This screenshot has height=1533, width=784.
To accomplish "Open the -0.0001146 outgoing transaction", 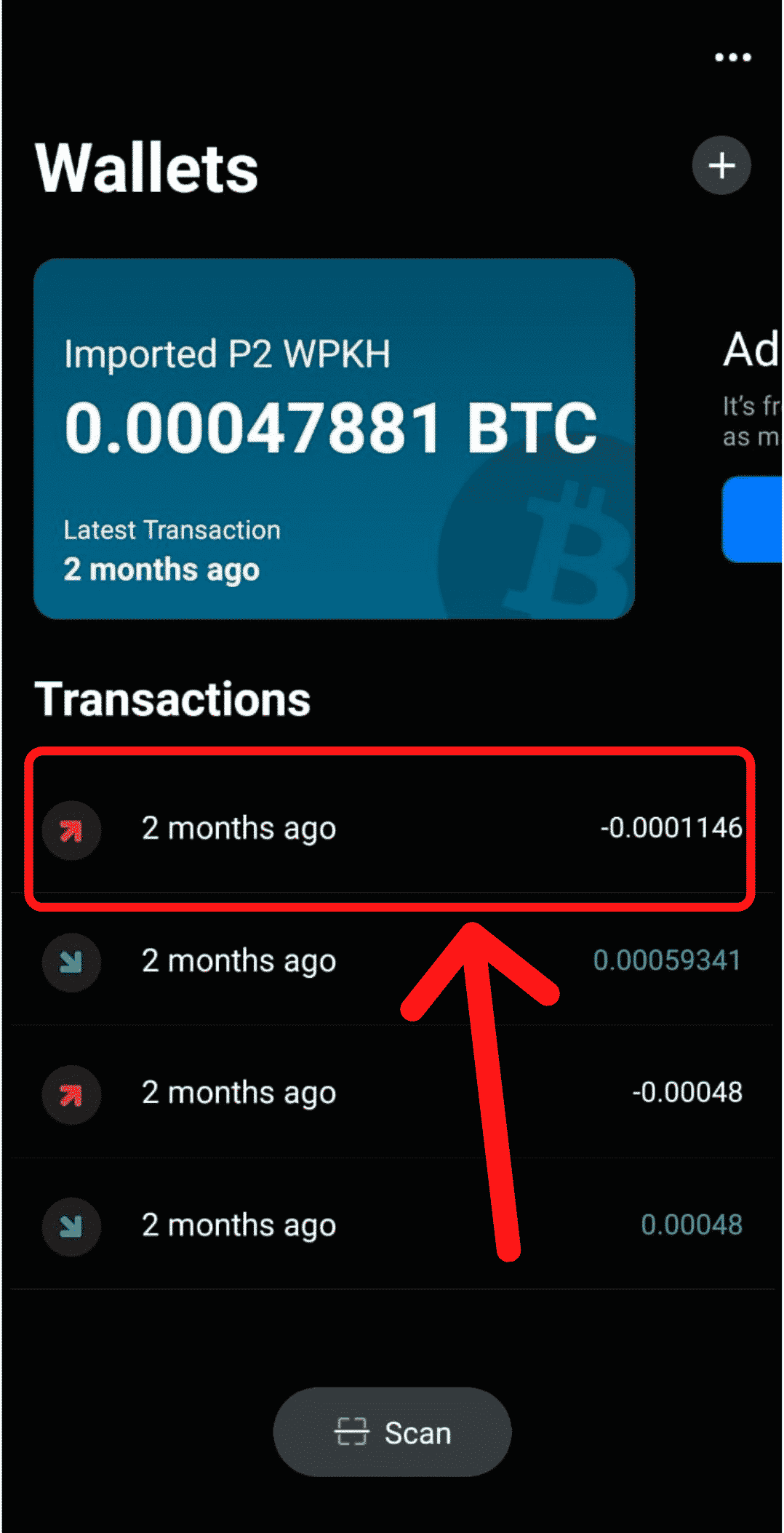I will point(390,829).
